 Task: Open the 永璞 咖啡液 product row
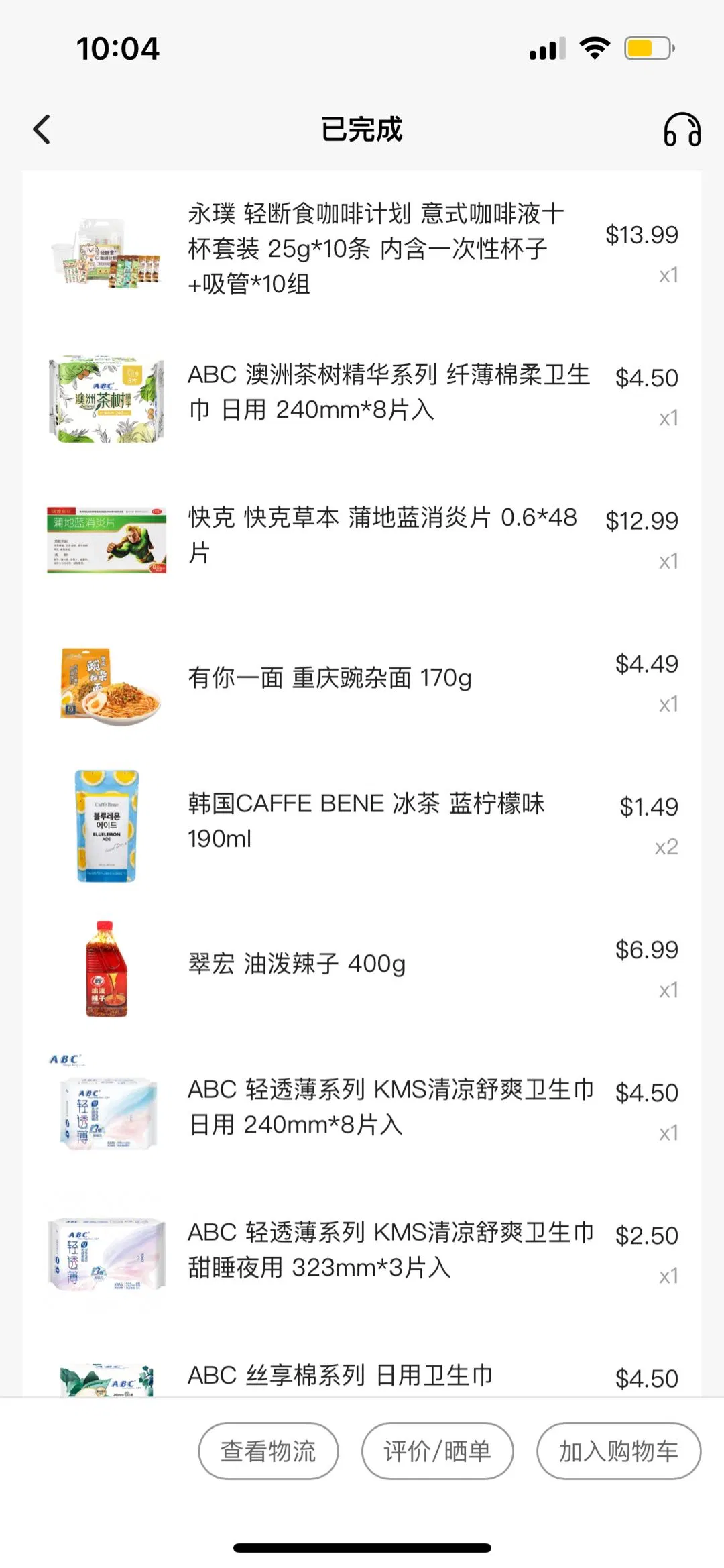tap(375, 249)
